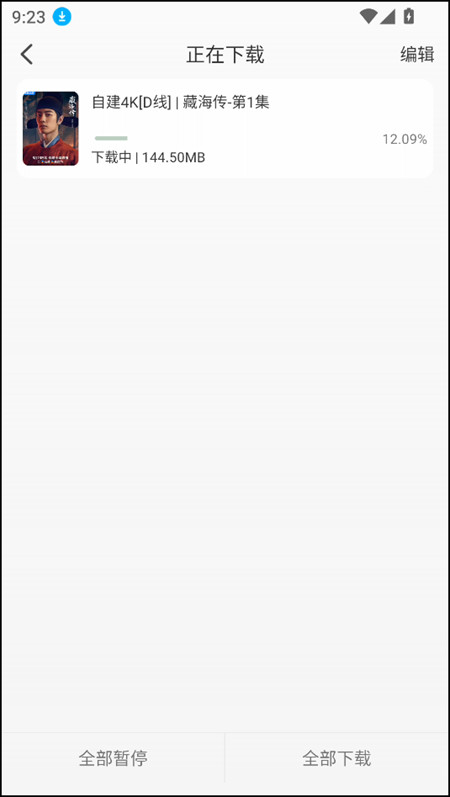Start all downloads with 全部下载
Viewport: 450px width, 797px height.
pyautogui.click(x=337, y=758)
